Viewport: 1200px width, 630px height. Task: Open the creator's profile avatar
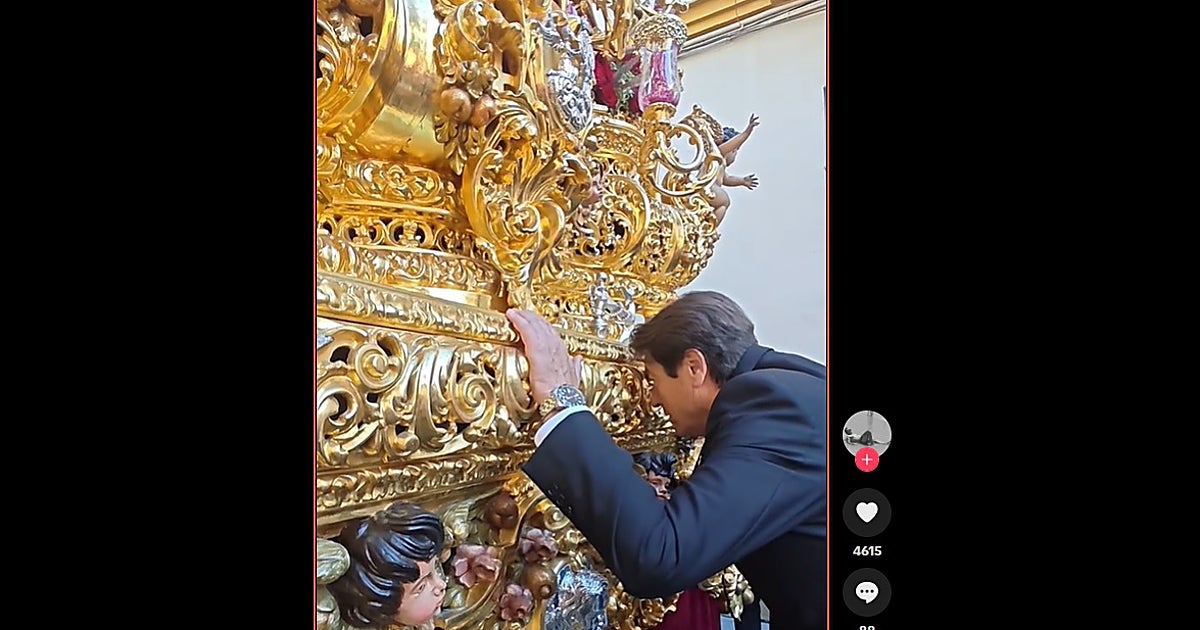[x=866, y=432]
